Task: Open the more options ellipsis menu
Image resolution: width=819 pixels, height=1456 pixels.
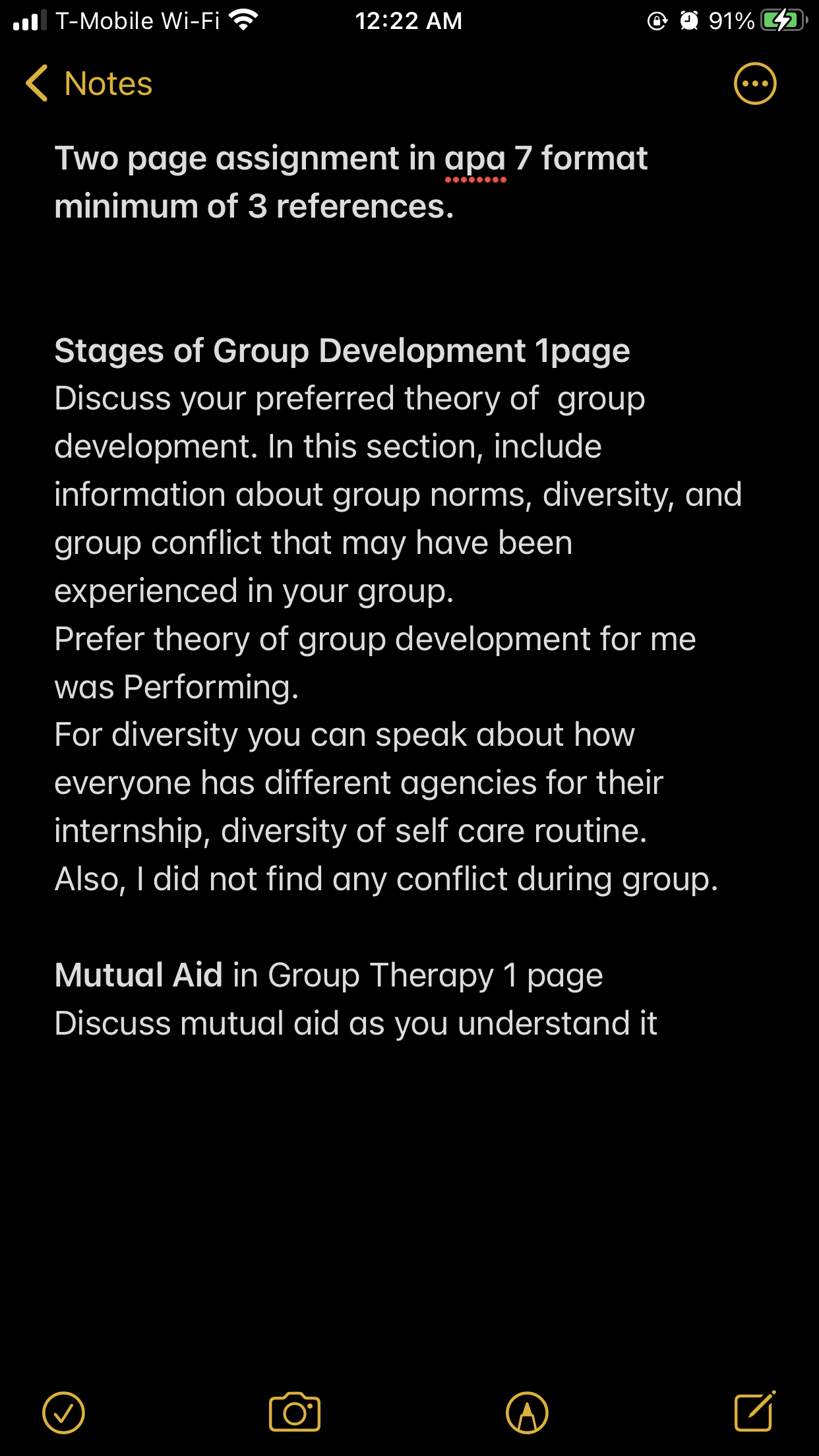Action: point(755,84)
